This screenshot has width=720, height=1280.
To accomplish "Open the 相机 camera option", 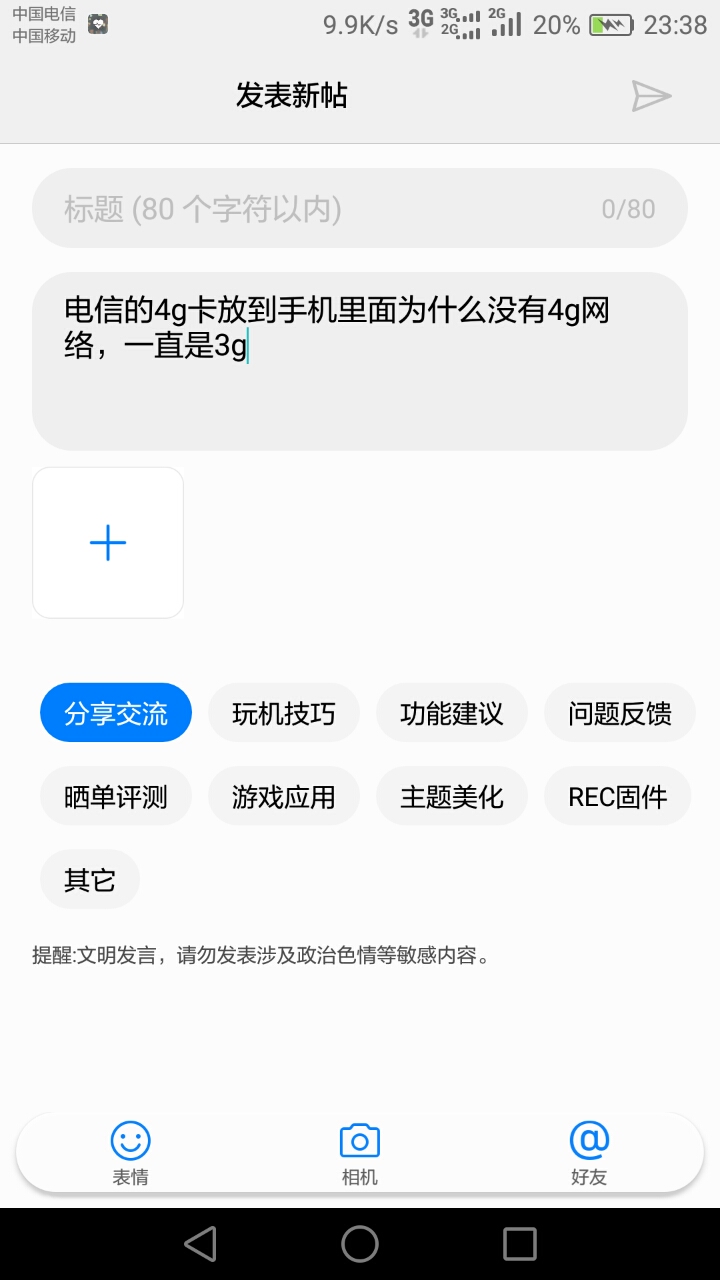I will pyautogui.click(x=360, y=1153).
